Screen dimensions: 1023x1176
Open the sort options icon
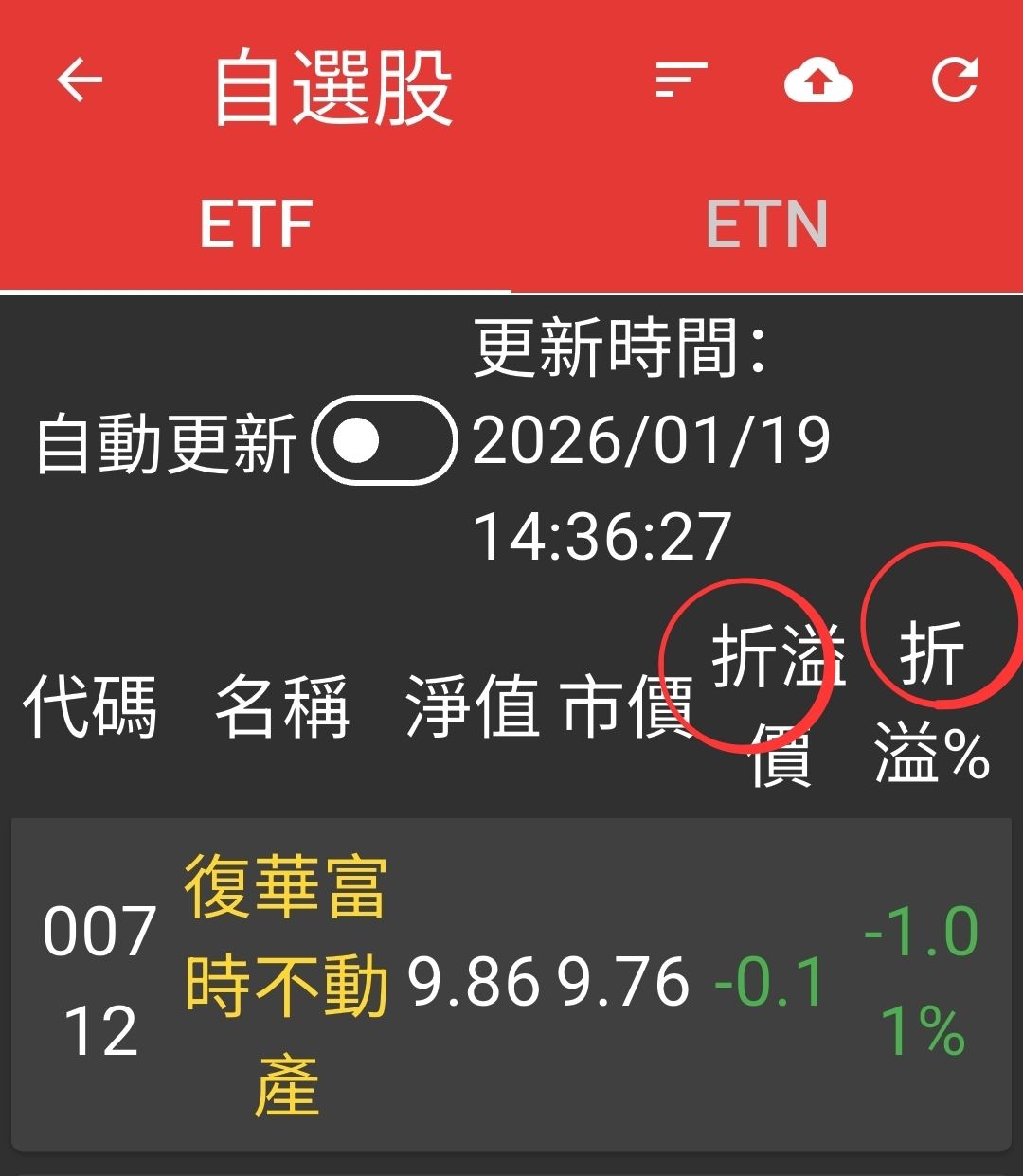point(681,80)
